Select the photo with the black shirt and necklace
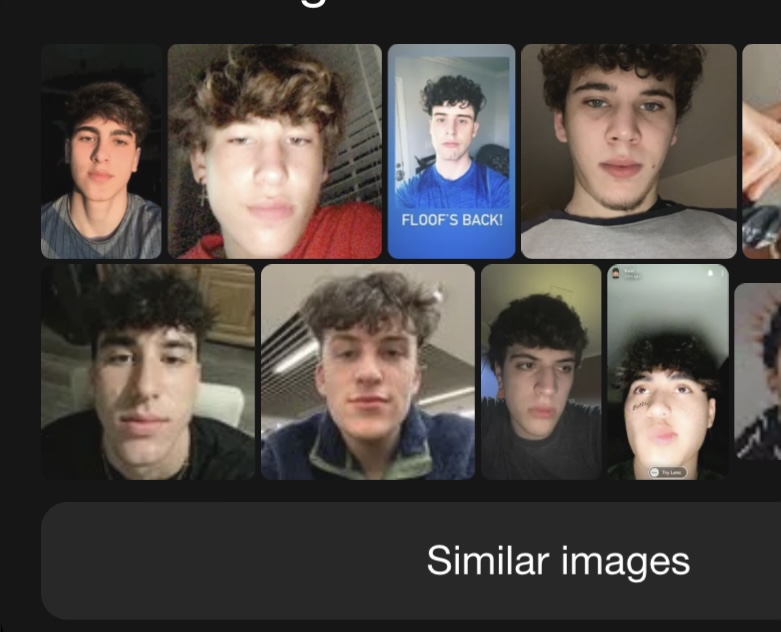 (x=148, y=371)
